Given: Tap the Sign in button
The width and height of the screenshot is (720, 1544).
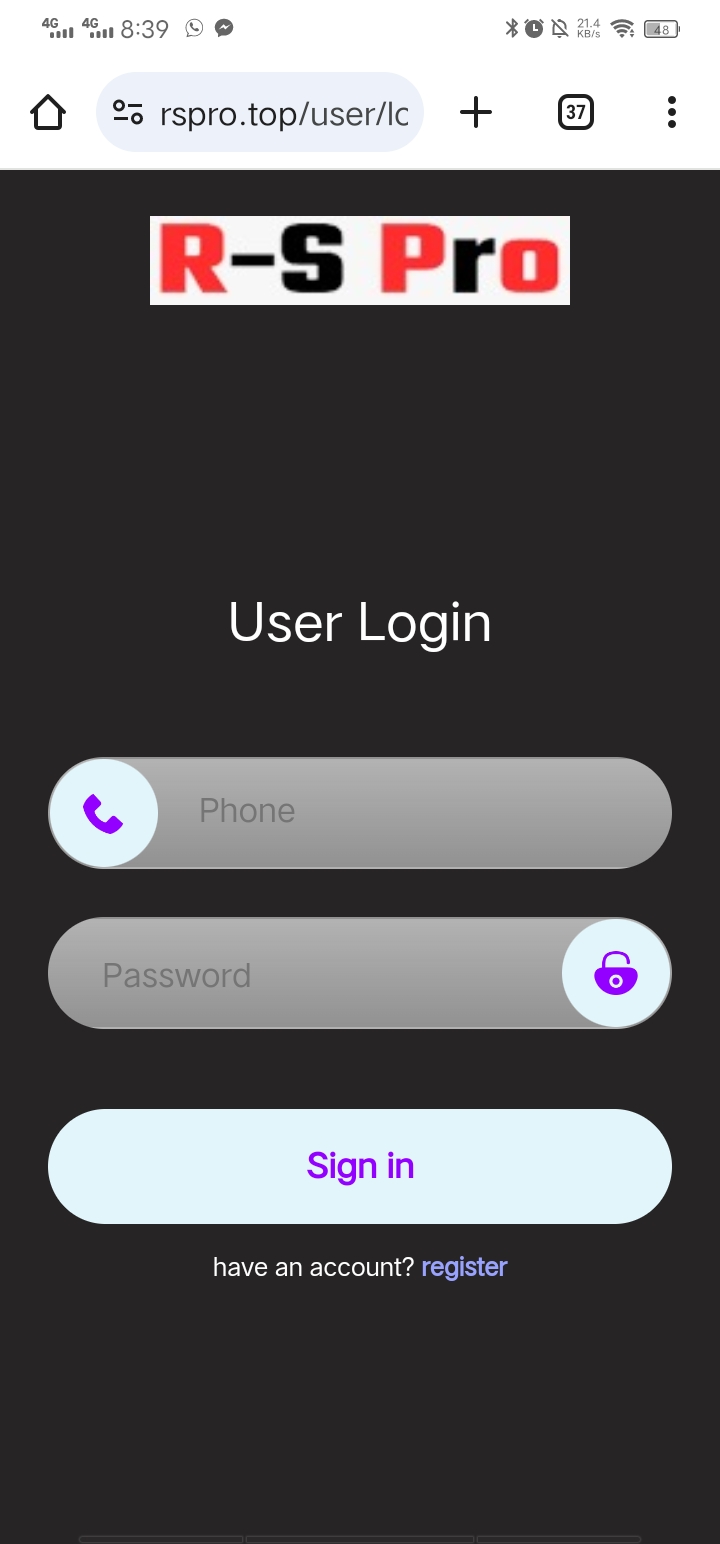Looking at the screenshot, I should tap(360, 1166).
